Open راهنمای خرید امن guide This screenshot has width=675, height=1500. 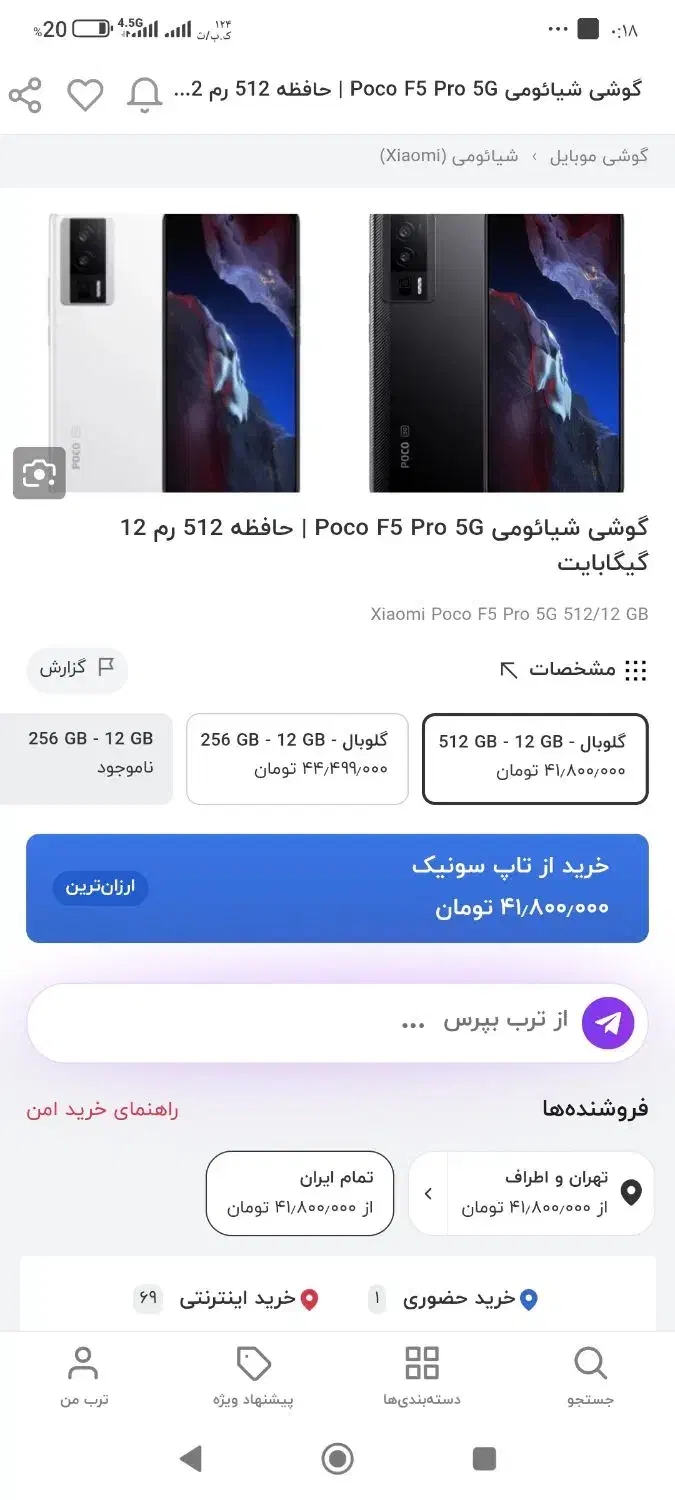point(102,1110)
